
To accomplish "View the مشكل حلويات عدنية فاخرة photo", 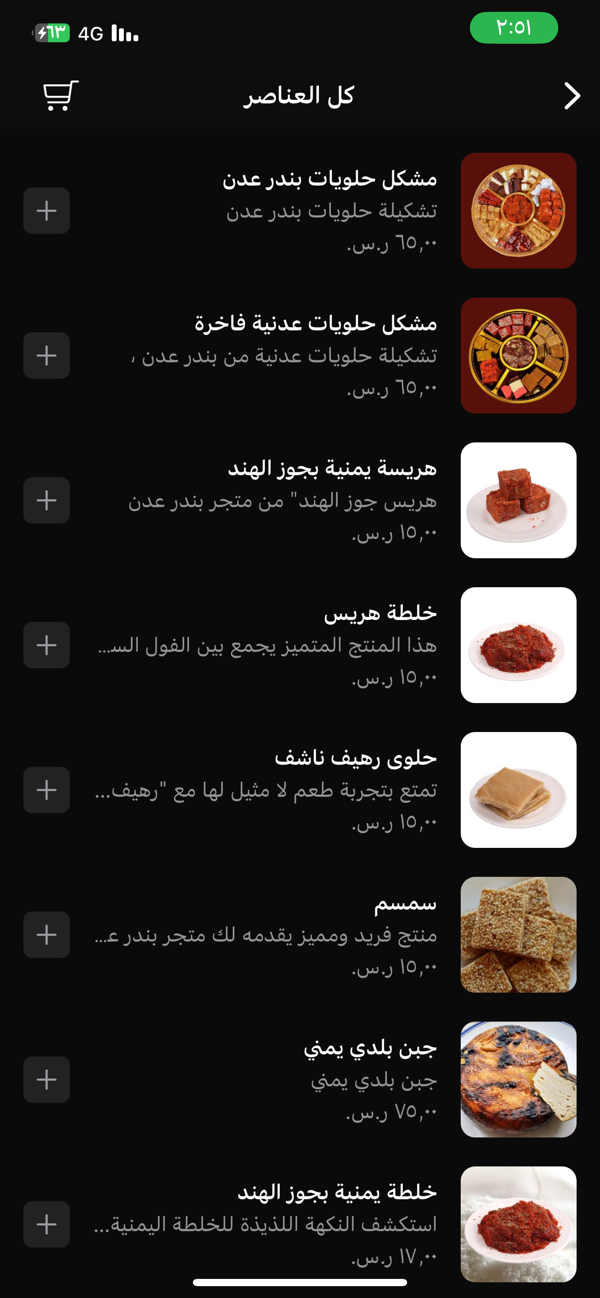I will click(x=518, y=356).
